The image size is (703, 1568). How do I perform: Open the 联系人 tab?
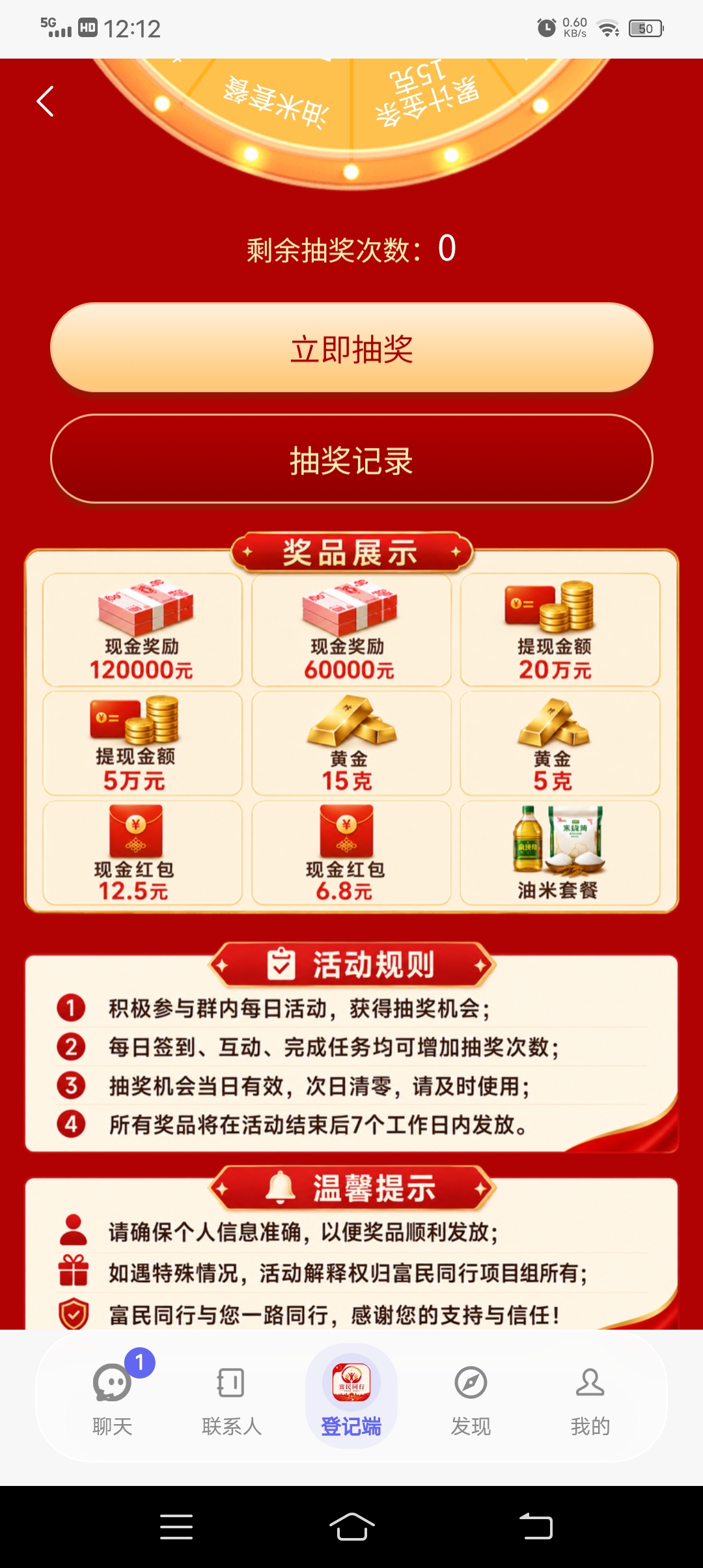(232, 1396)
